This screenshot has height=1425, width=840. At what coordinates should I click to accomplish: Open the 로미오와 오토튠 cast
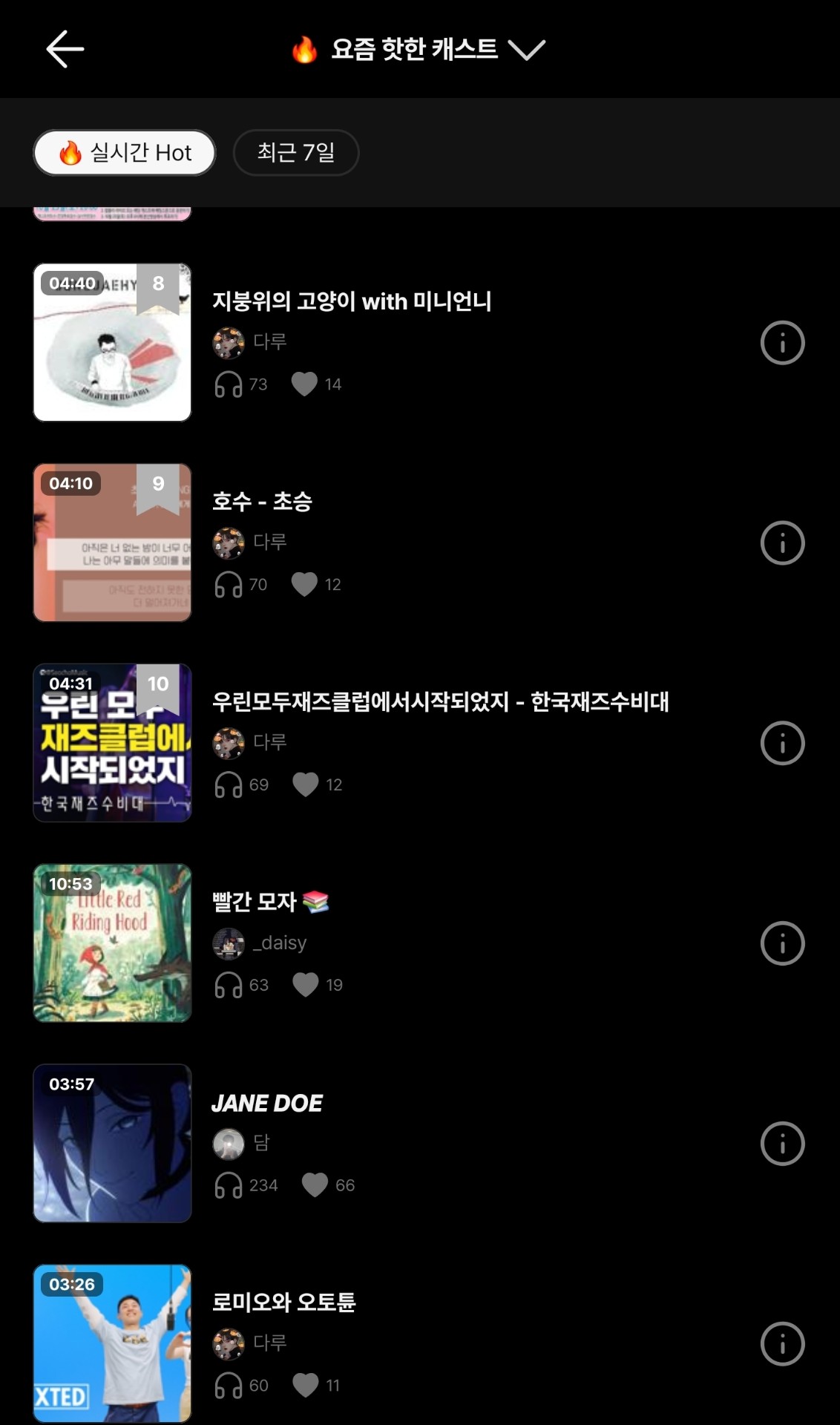(x=284, y=1303)
